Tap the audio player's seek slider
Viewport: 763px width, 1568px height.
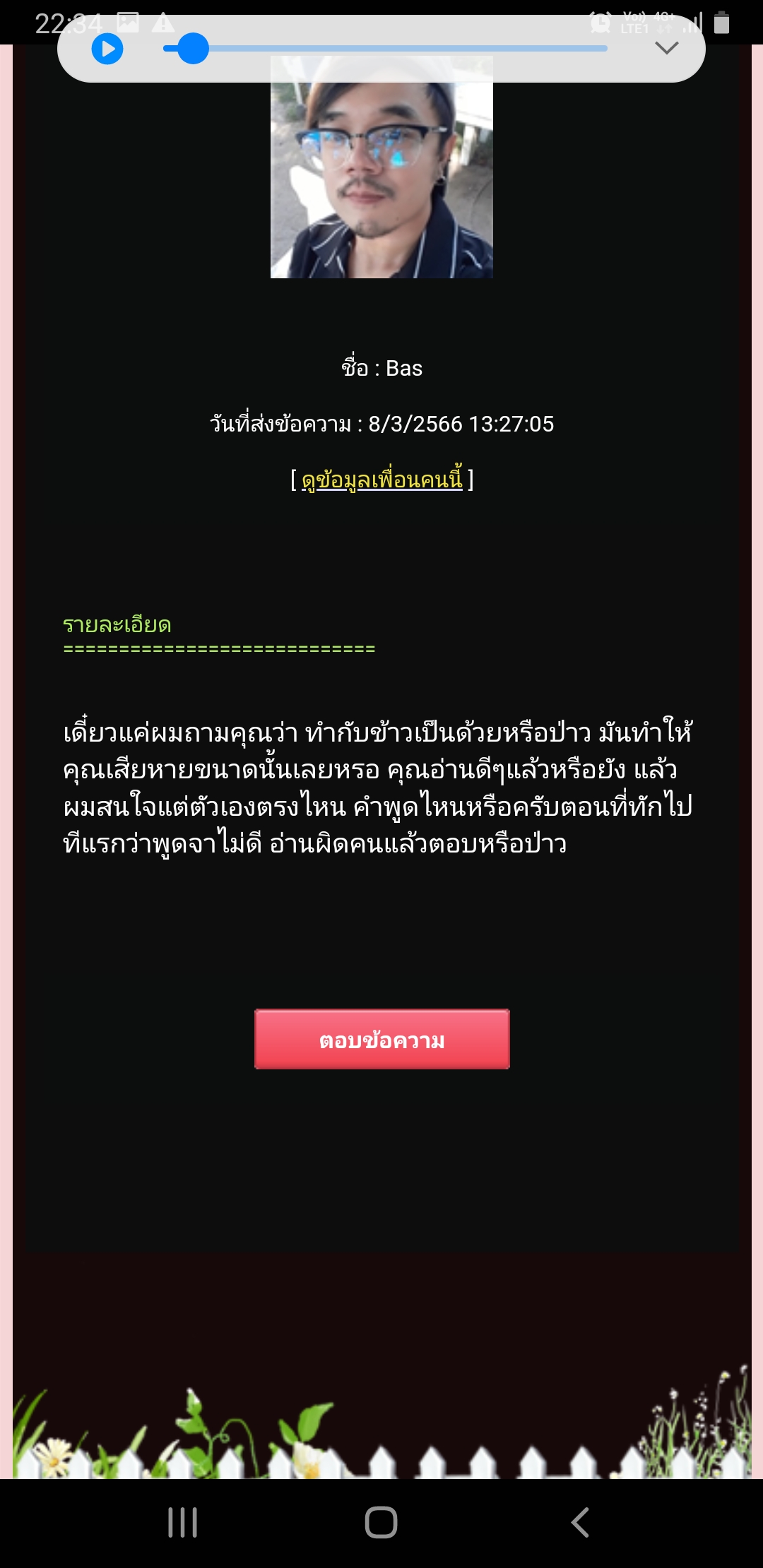385,49
